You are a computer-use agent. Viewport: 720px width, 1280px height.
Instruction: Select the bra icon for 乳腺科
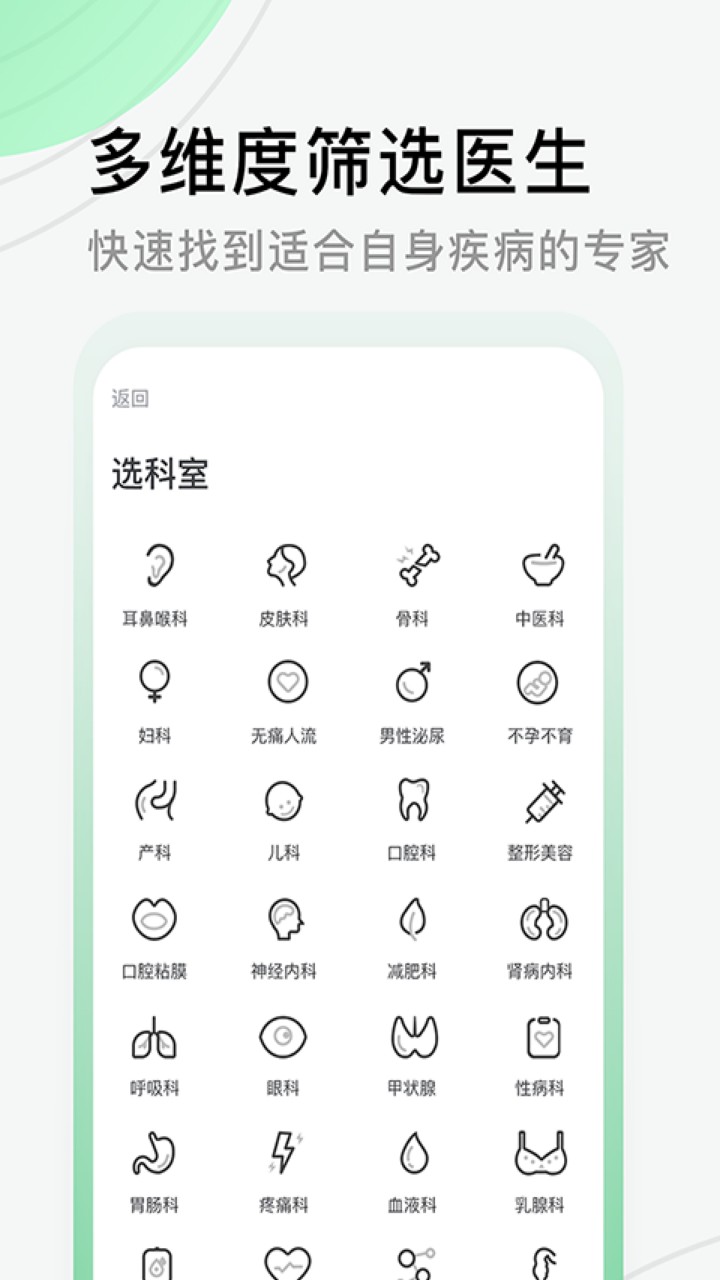[539, 1155]
